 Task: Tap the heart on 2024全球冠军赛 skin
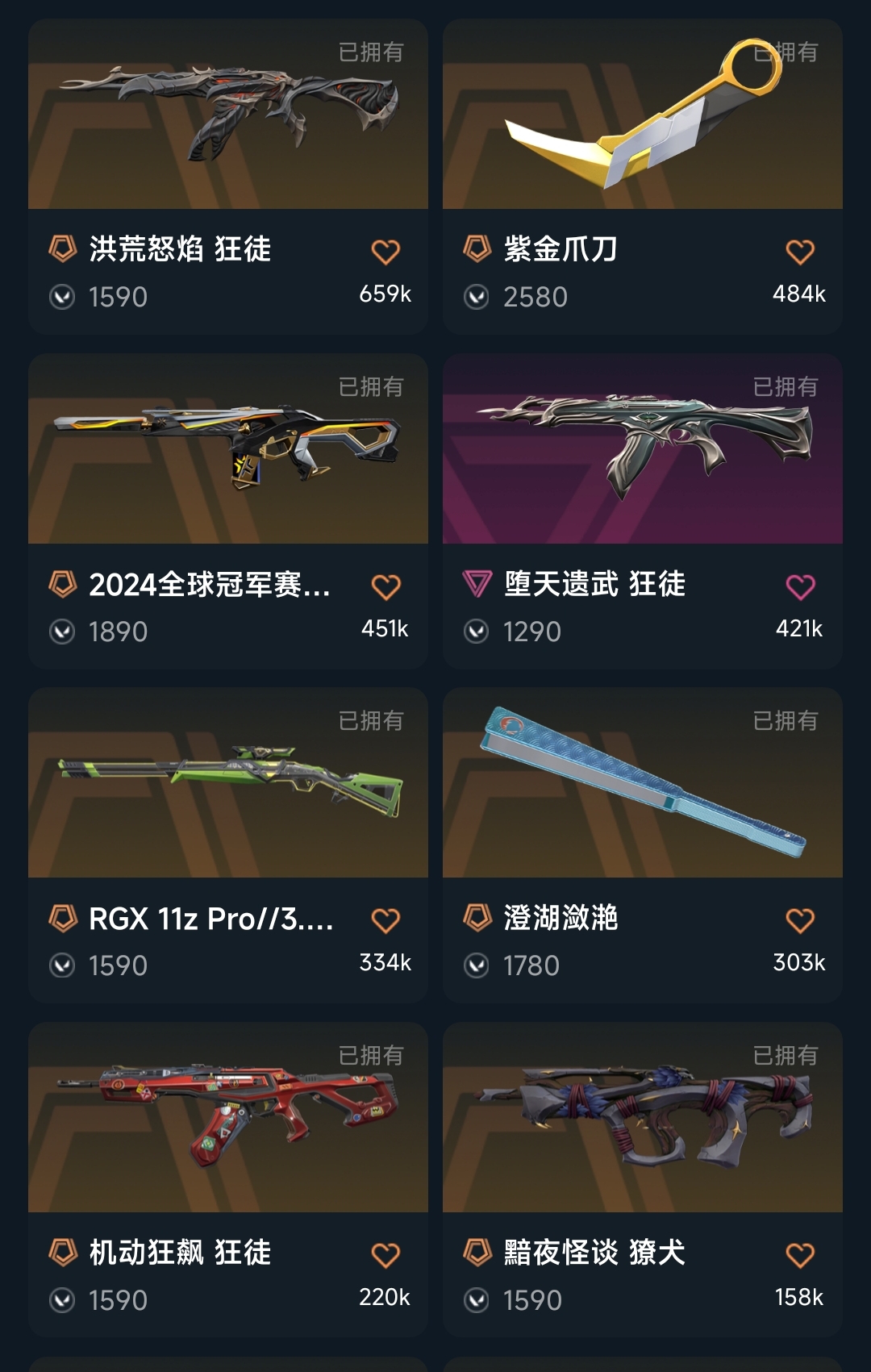click(385, 587)
